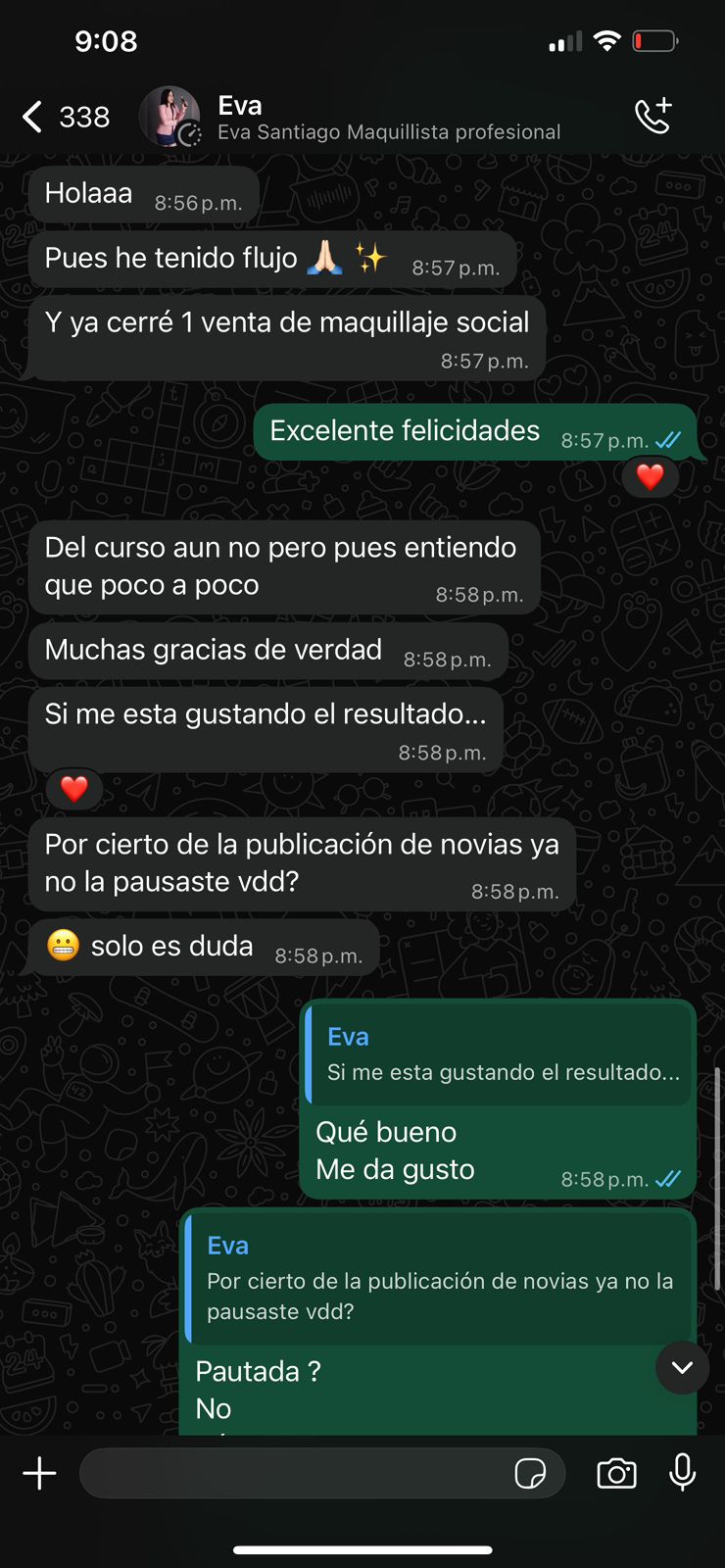
Task: Open quoted reply "Si me esta gustando el resultado..."
Action: pyautogui.click(x=500, y=1055)
